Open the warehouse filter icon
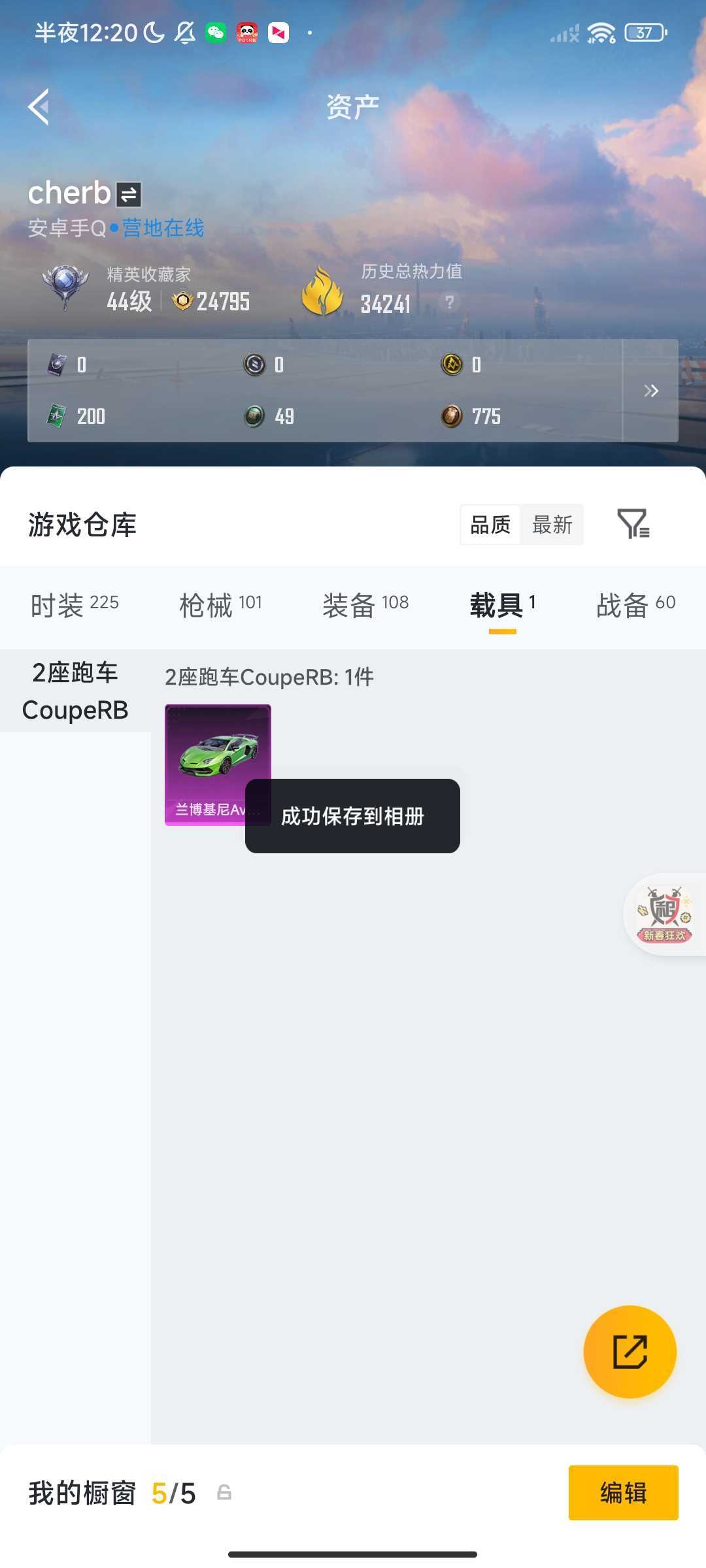Viewport: 706px width, 1568px height. 633,523
